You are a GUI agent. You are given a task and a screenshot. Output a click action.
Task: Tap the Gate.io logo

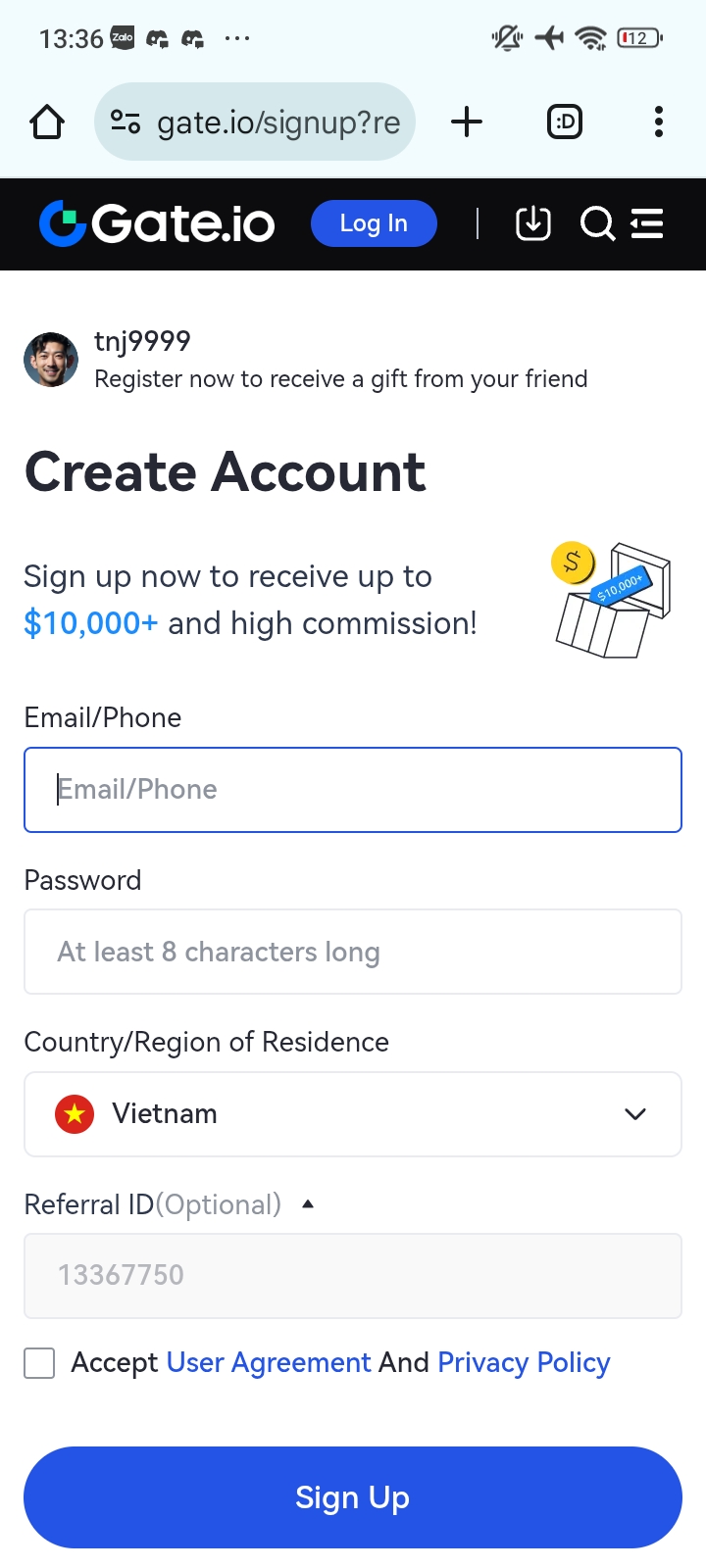pos(157,223)
